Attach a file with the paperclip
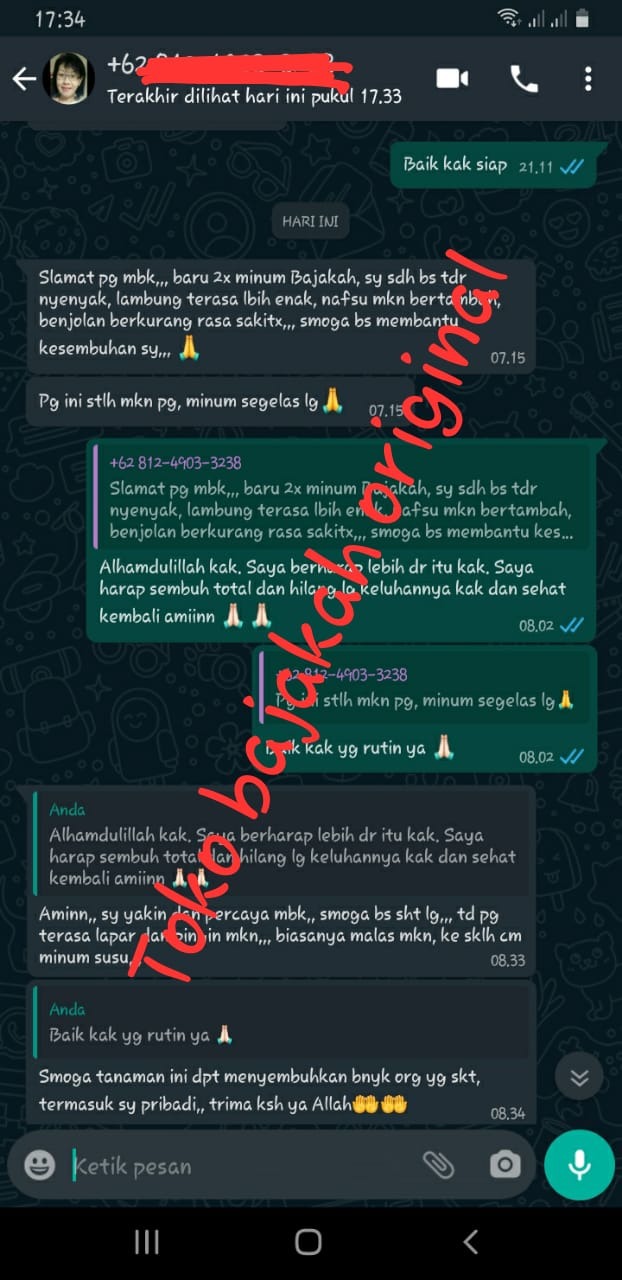This screenshot has width=622, height=1280. click(x=438, y=1165)
